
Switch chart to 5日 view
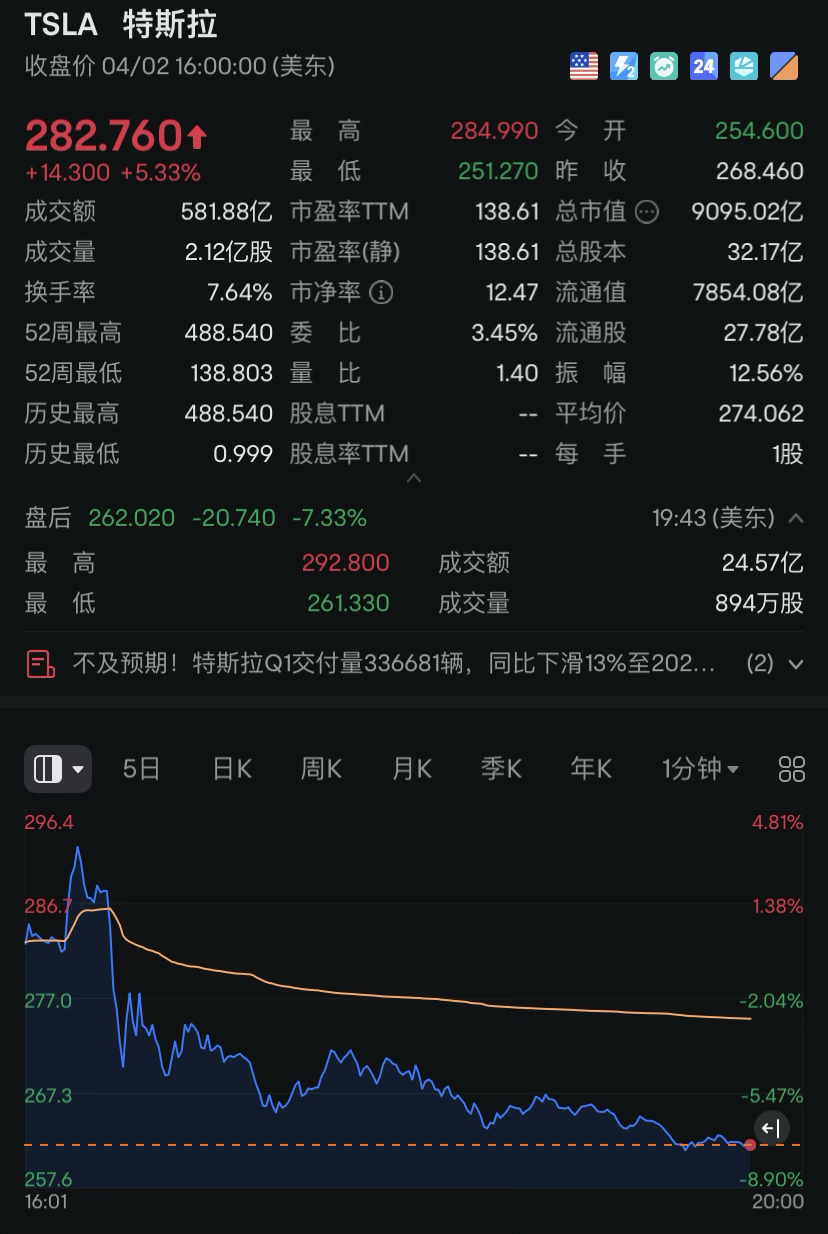coord(141,768)
